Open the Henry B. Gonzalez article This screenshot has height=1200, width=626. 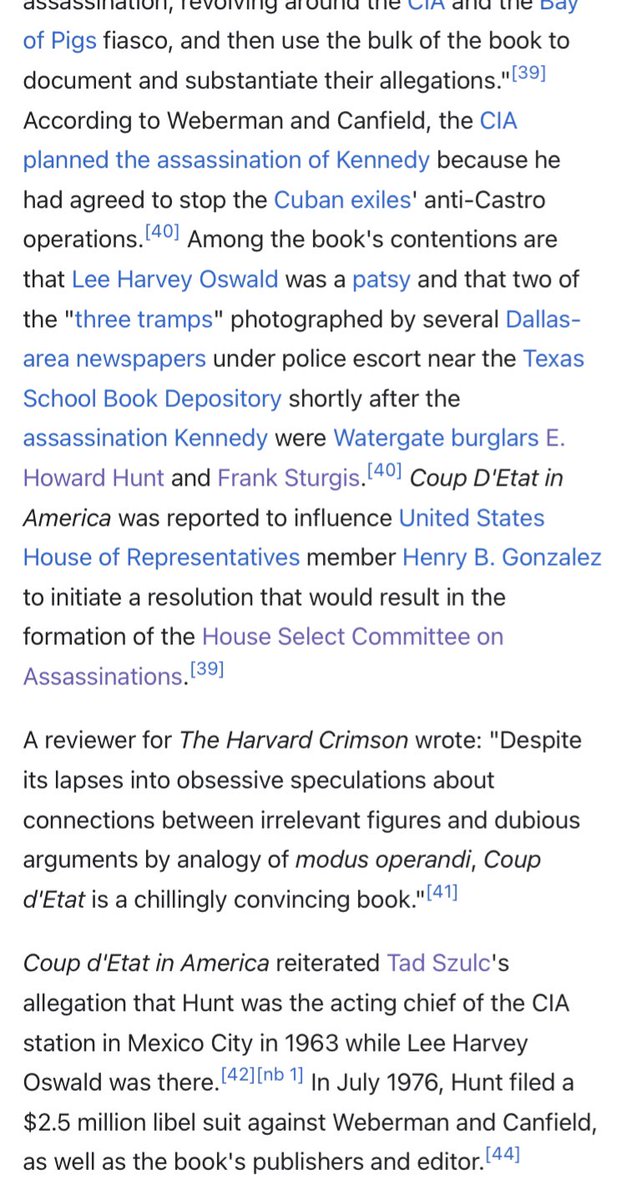pyautogui.click(x=501, y=557)
